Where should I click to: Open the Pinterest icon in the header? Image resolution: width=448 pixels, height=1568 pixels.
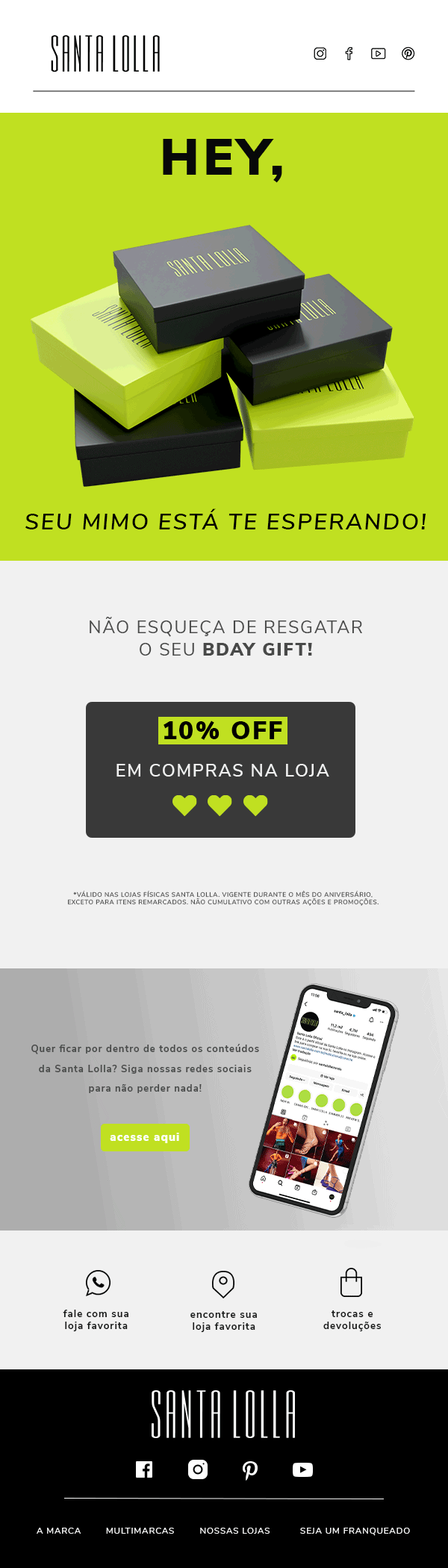click(408, 54)
